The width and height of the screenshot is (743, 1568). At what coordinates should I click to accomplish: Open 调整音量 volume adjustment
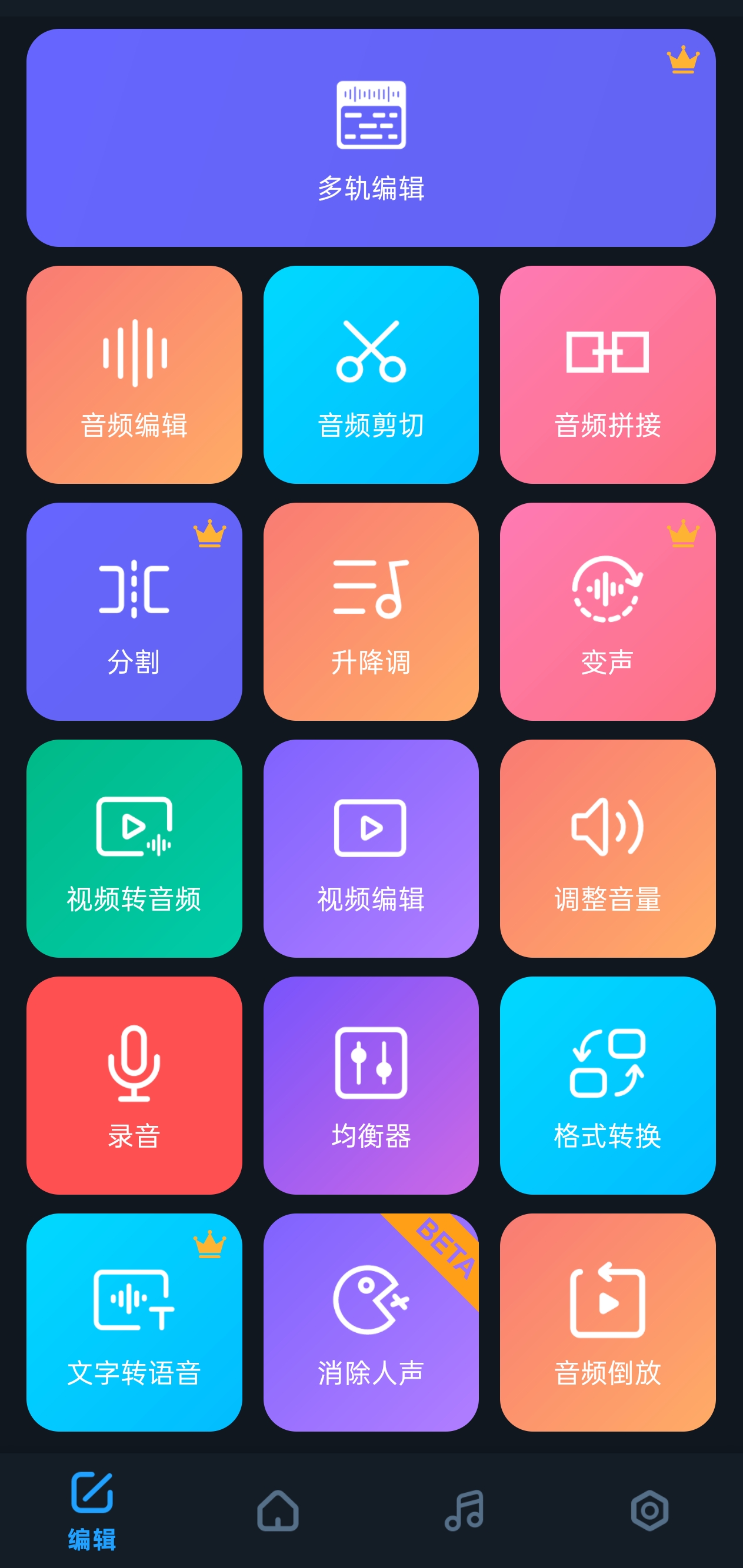pos(607,848)
